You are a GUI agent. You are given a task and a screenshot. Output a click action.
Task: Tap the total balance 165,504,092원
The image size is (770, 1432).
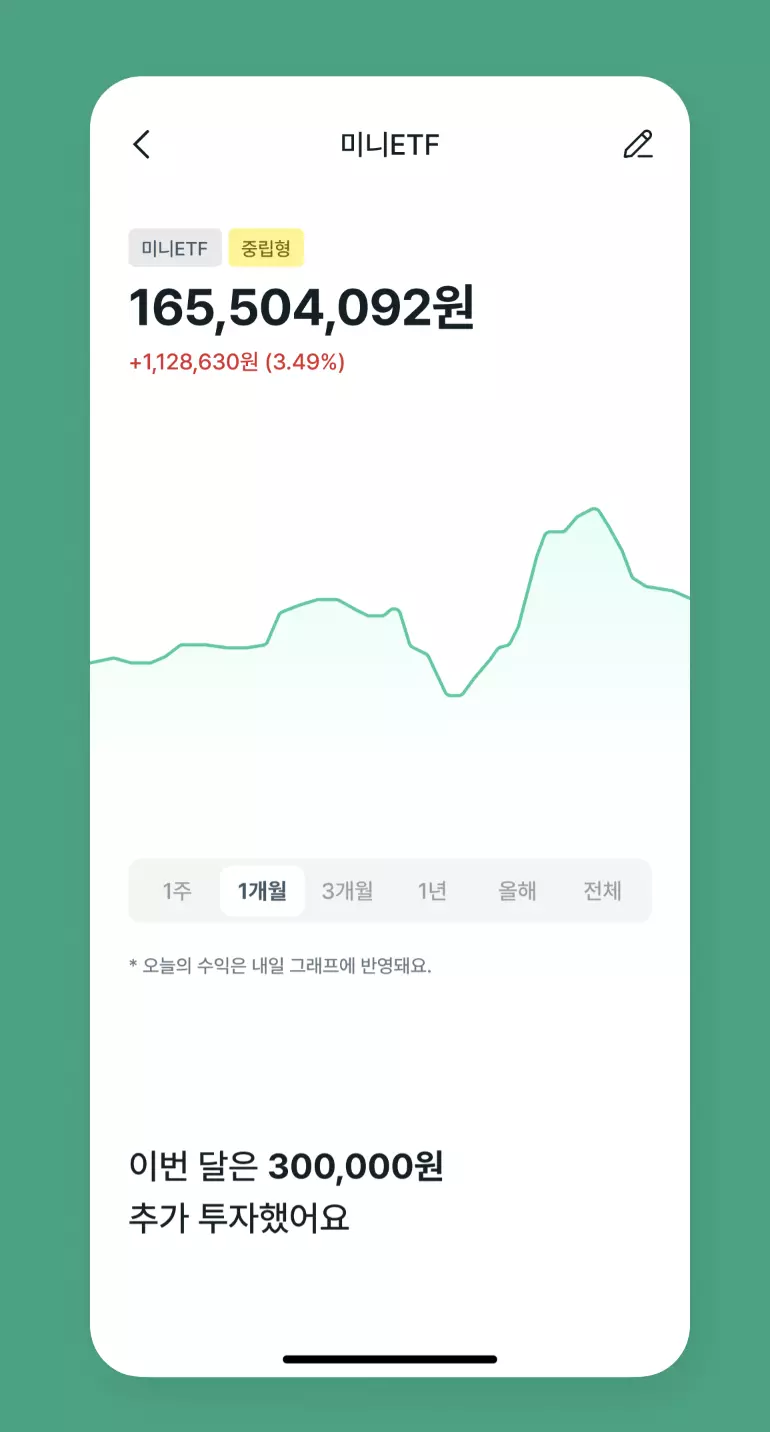click(302, 311)
